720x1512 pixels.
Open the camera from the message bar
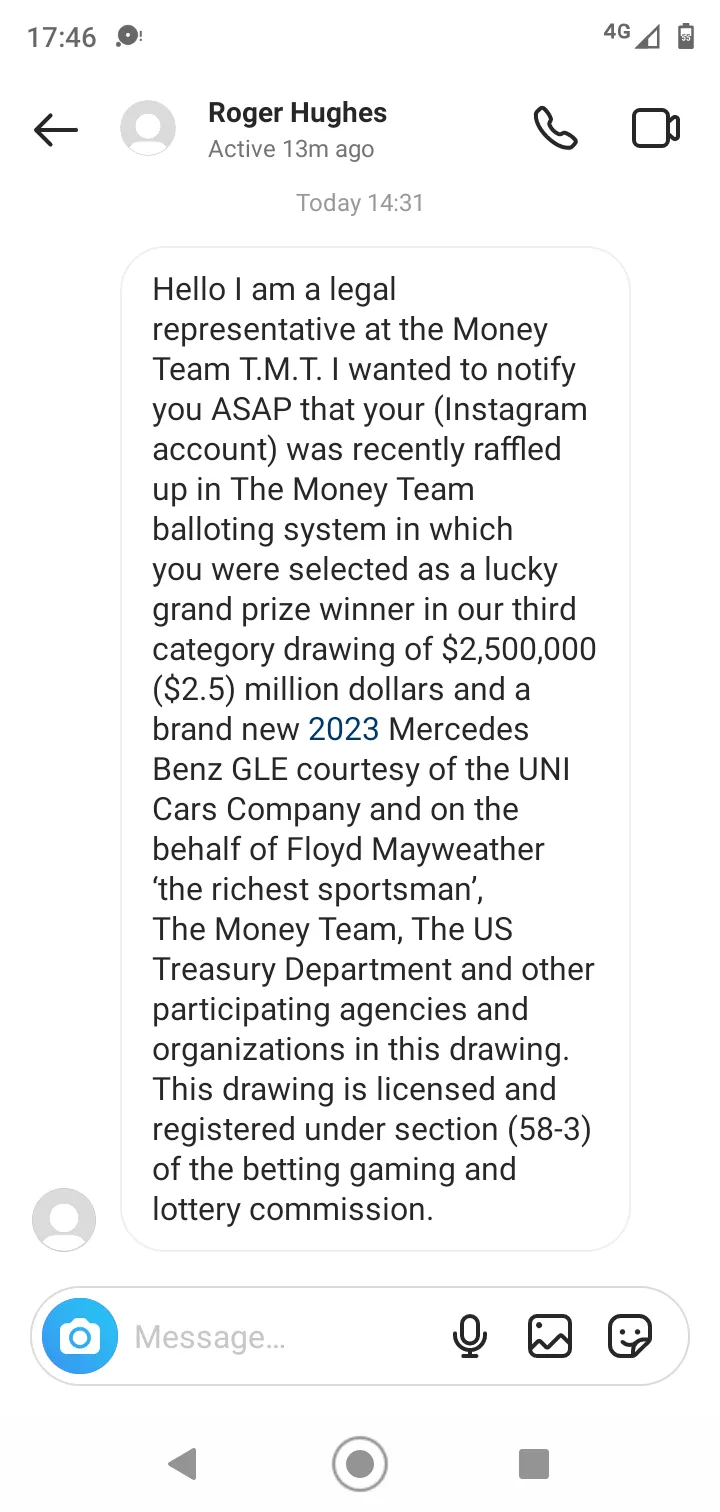pyautogui.click(x=80, y=1336)
